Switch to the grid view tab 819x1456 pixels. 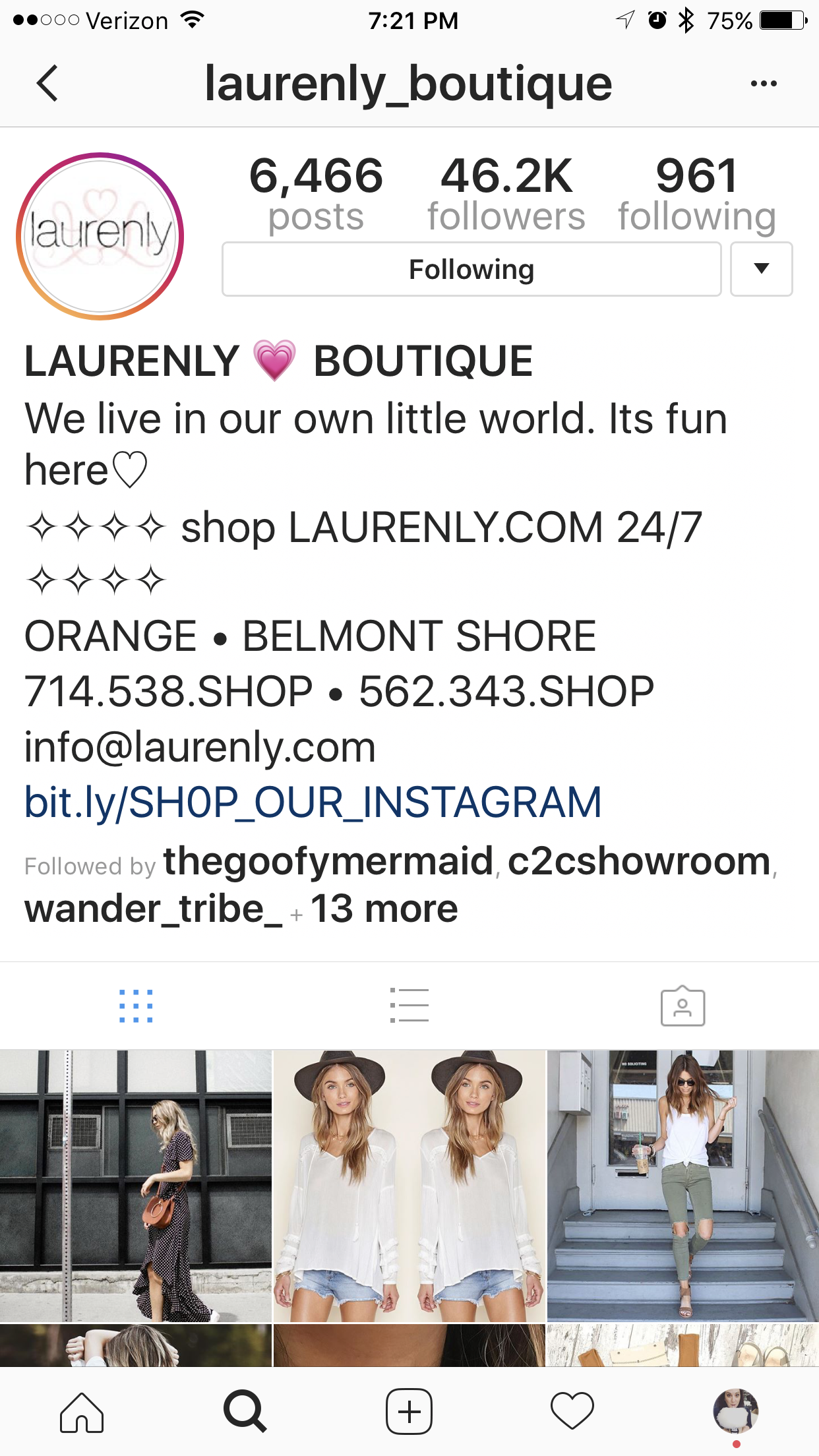[136, 1006]
